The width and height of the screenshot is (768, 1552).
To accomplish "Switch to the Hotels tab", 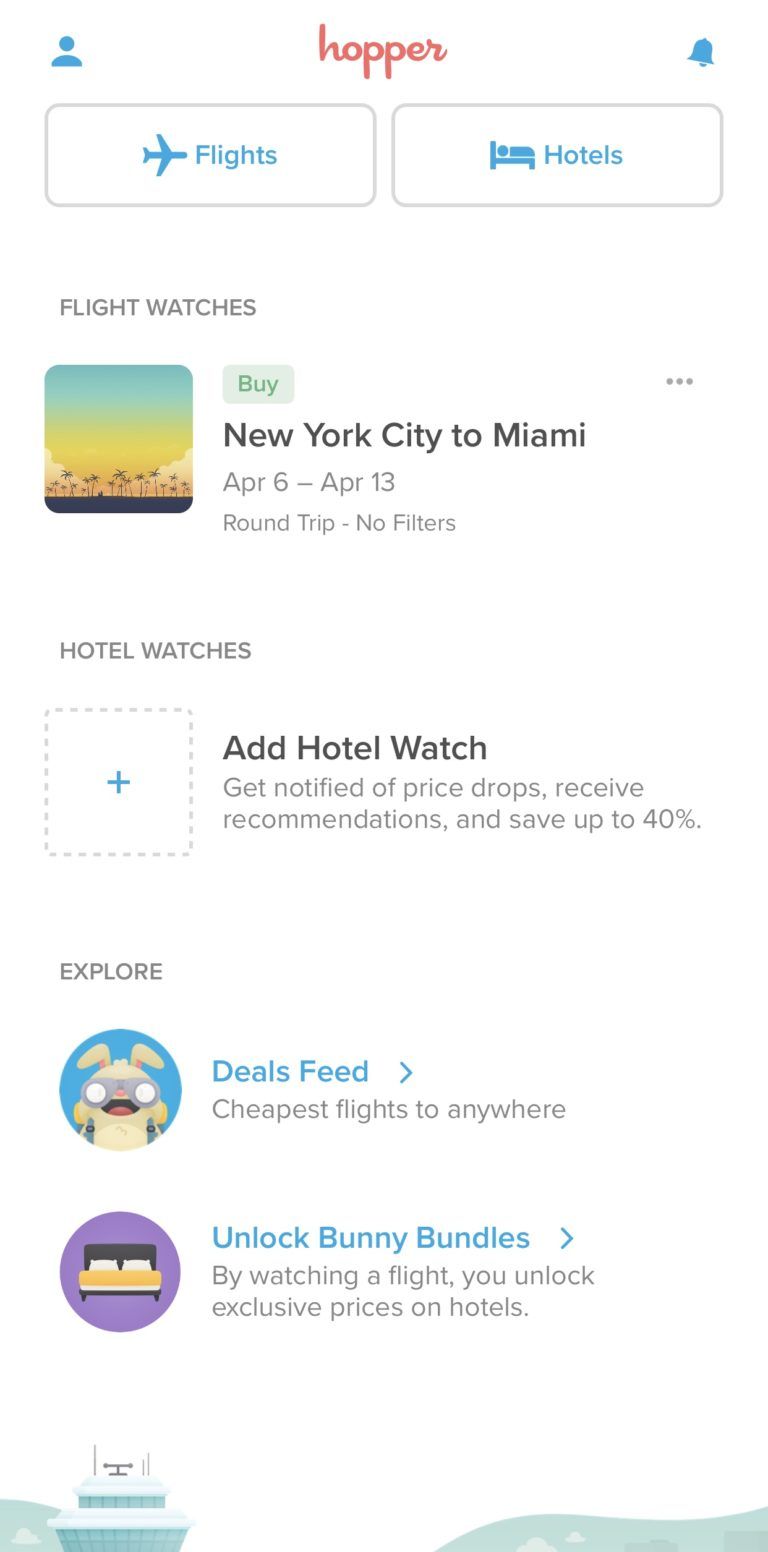I will click(x=557, y=155).
